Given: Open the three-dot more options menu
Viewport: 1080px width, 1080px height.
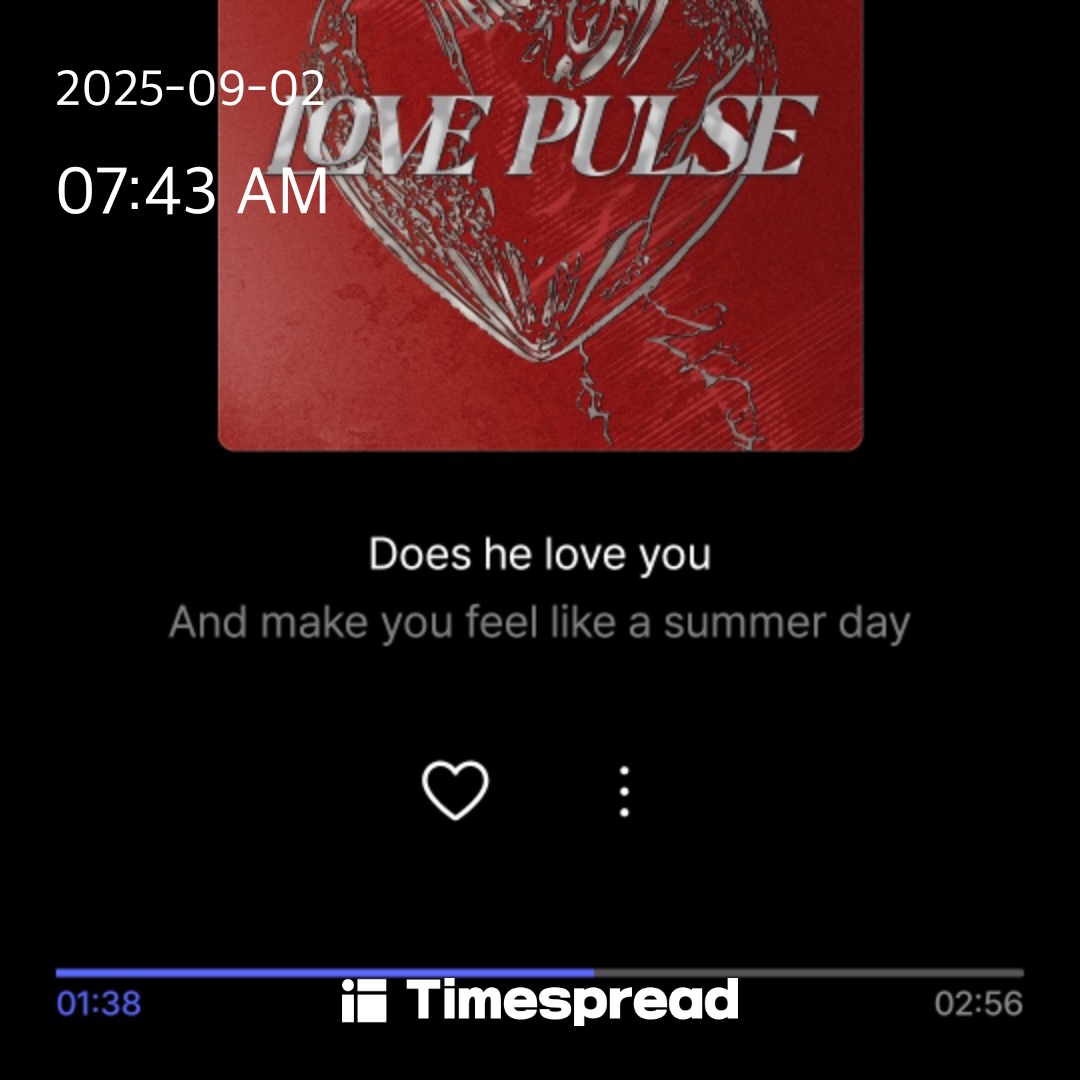Looking at the screenshot, I should (624, 792).
